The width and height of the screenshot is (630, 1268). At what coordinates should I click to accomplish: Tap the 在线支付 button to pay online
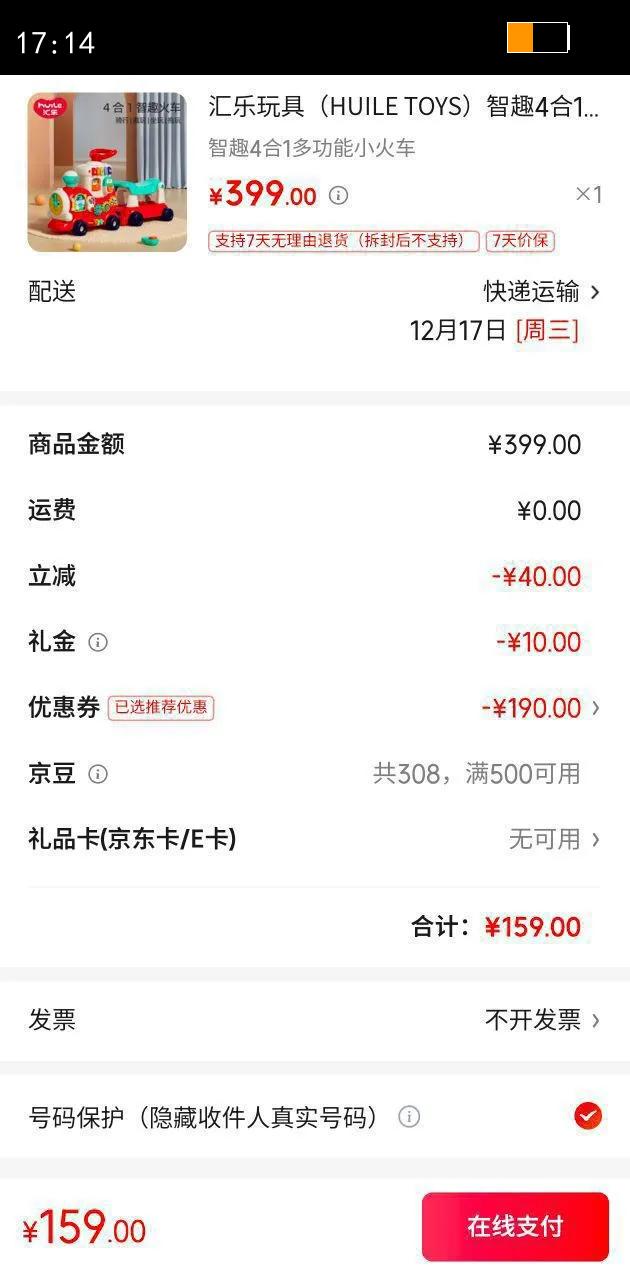click(x=515, y=1226)
